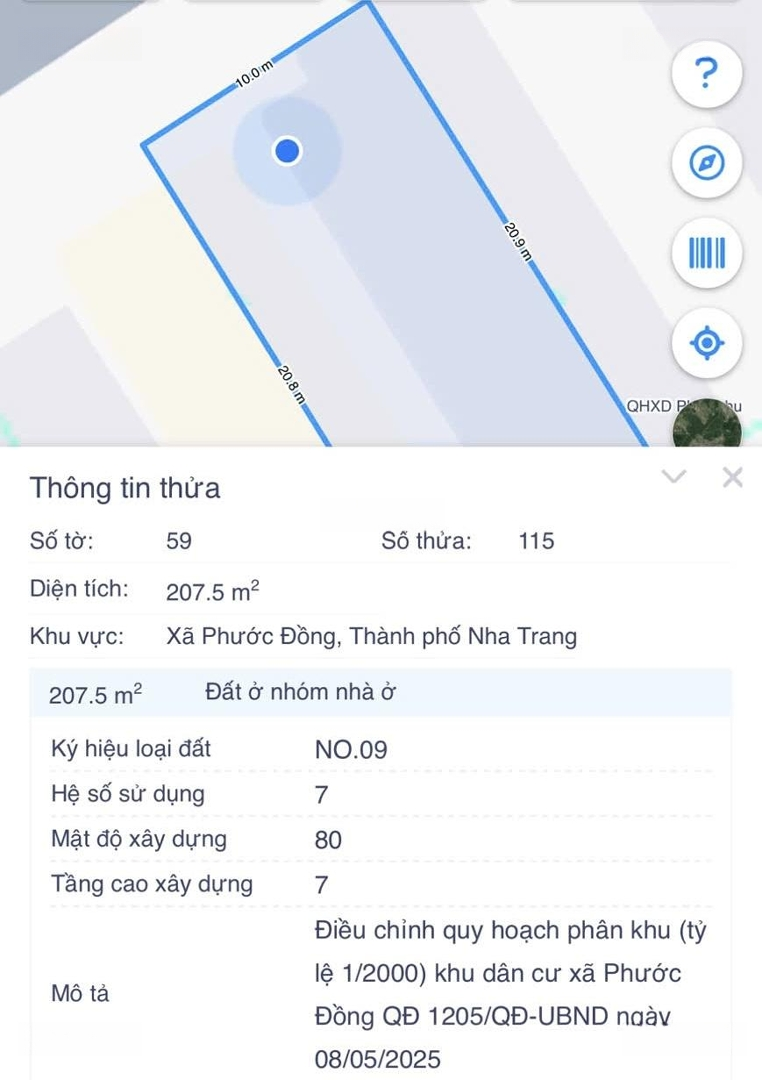Collapse the Thông tin thửa panel
Viewport: 762px width, 1080px height.
[x=676, y=476]
